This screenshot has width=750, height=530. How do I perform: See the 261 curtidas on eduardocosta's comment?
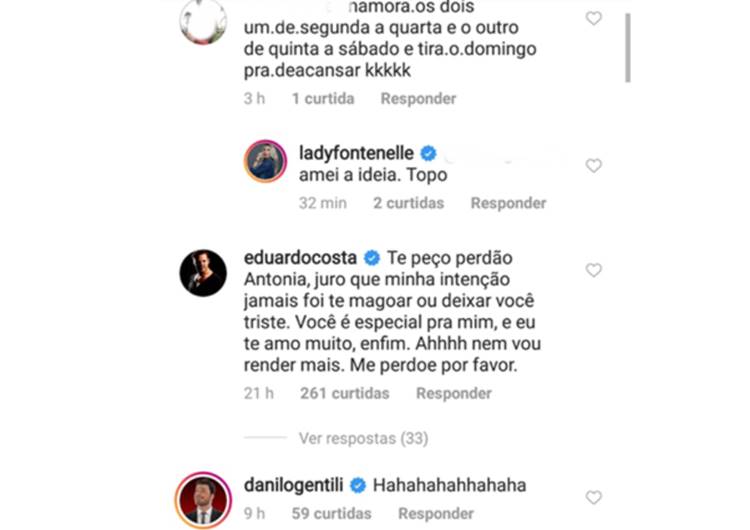coord(344,394)
